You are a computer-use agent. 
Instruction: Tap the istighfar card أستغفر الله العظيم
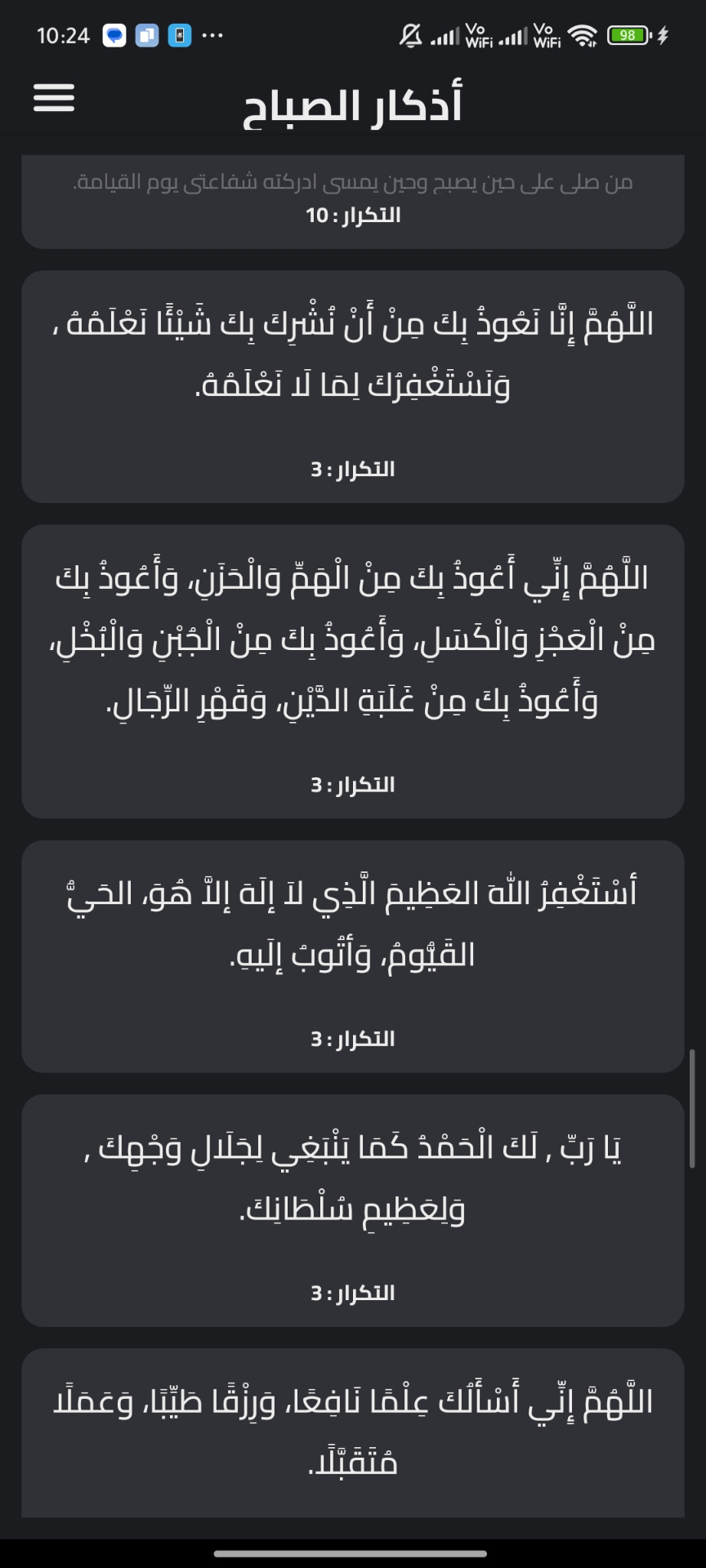tap(353, 955)
